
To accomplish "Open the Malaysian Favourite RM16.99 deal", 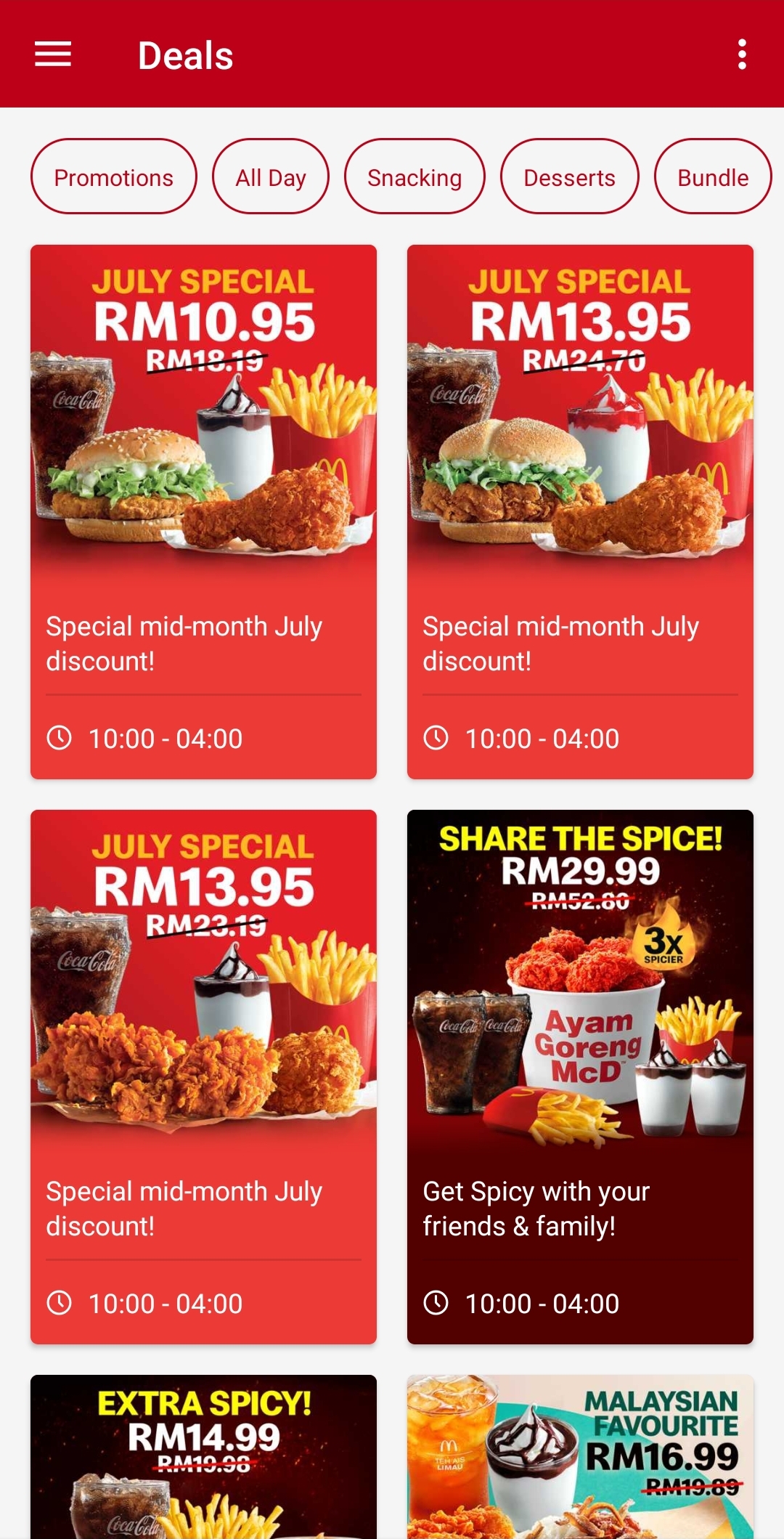I will (580, 1456).
